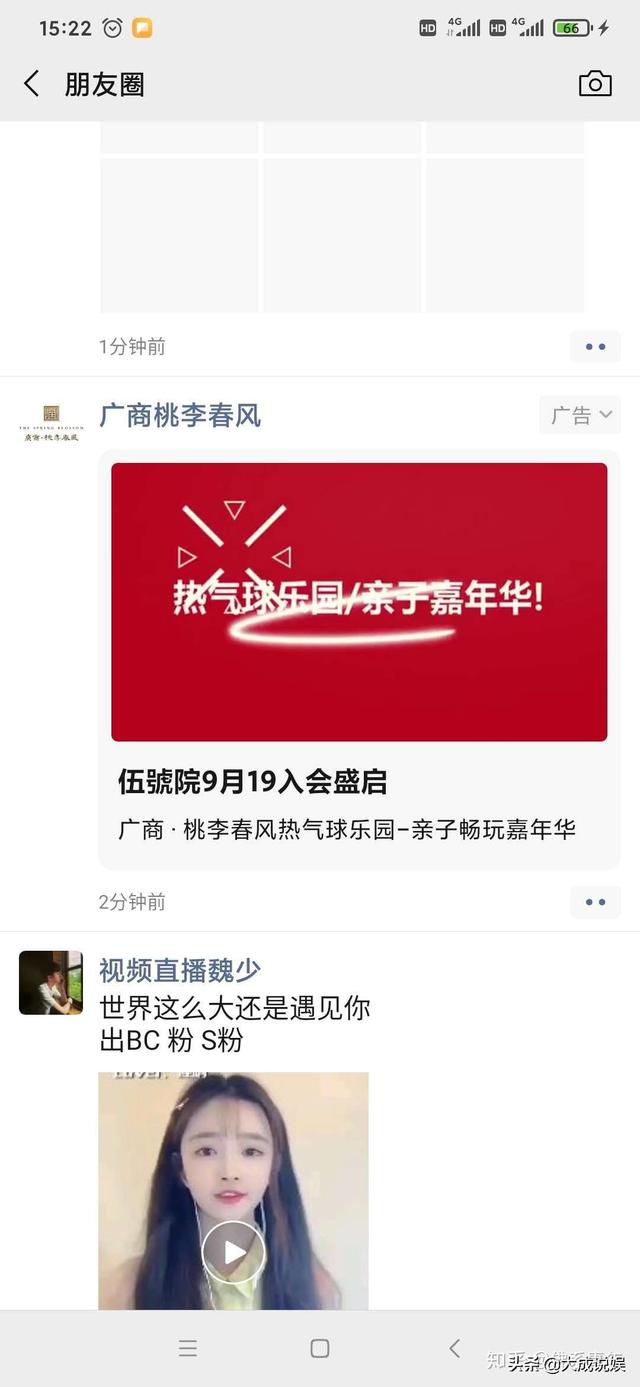Go to the system home screen
Viewport: 640px width, 1387px height.
coord(320,1348)
